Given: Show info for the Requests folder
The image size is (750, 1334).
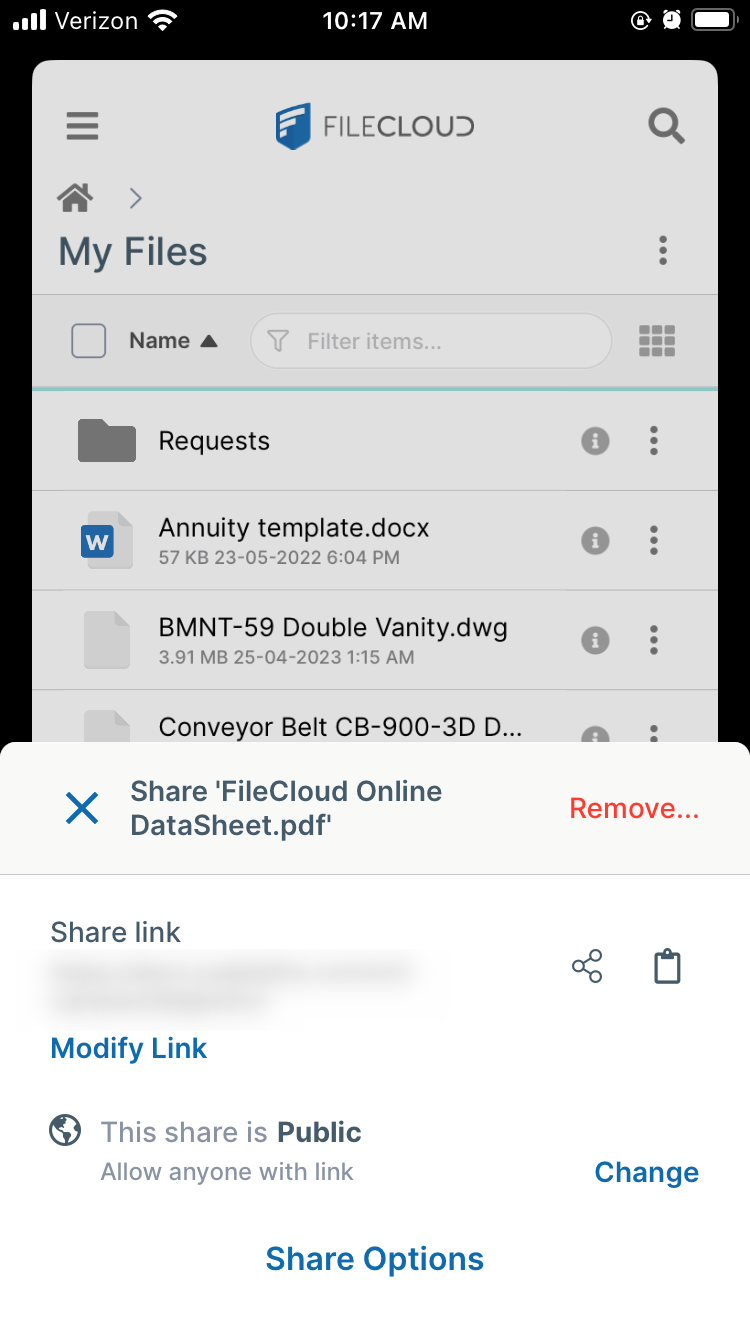Looking at the screenshot, I should pyautogui.click(x=596, y=440).
